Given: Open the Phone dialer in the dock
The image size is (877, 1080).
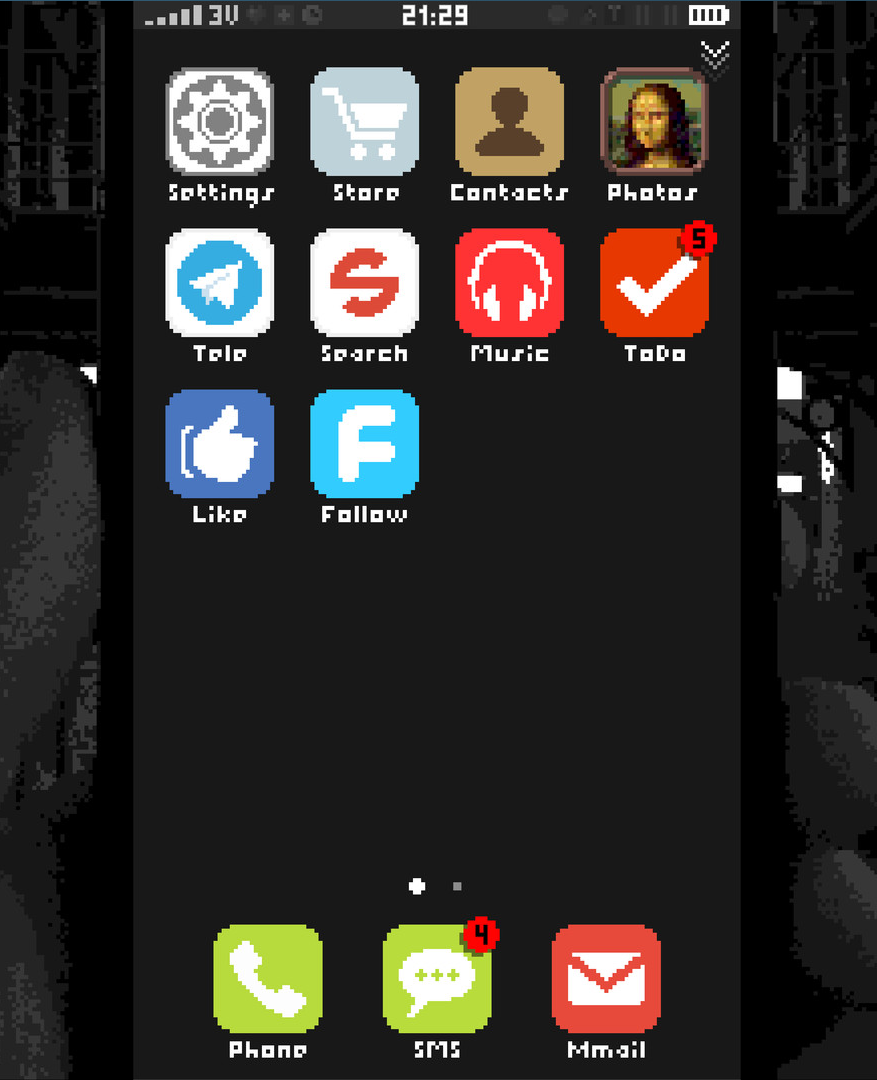Looking at the screenshot, I should pyautogui.click(x=267, y=978).
